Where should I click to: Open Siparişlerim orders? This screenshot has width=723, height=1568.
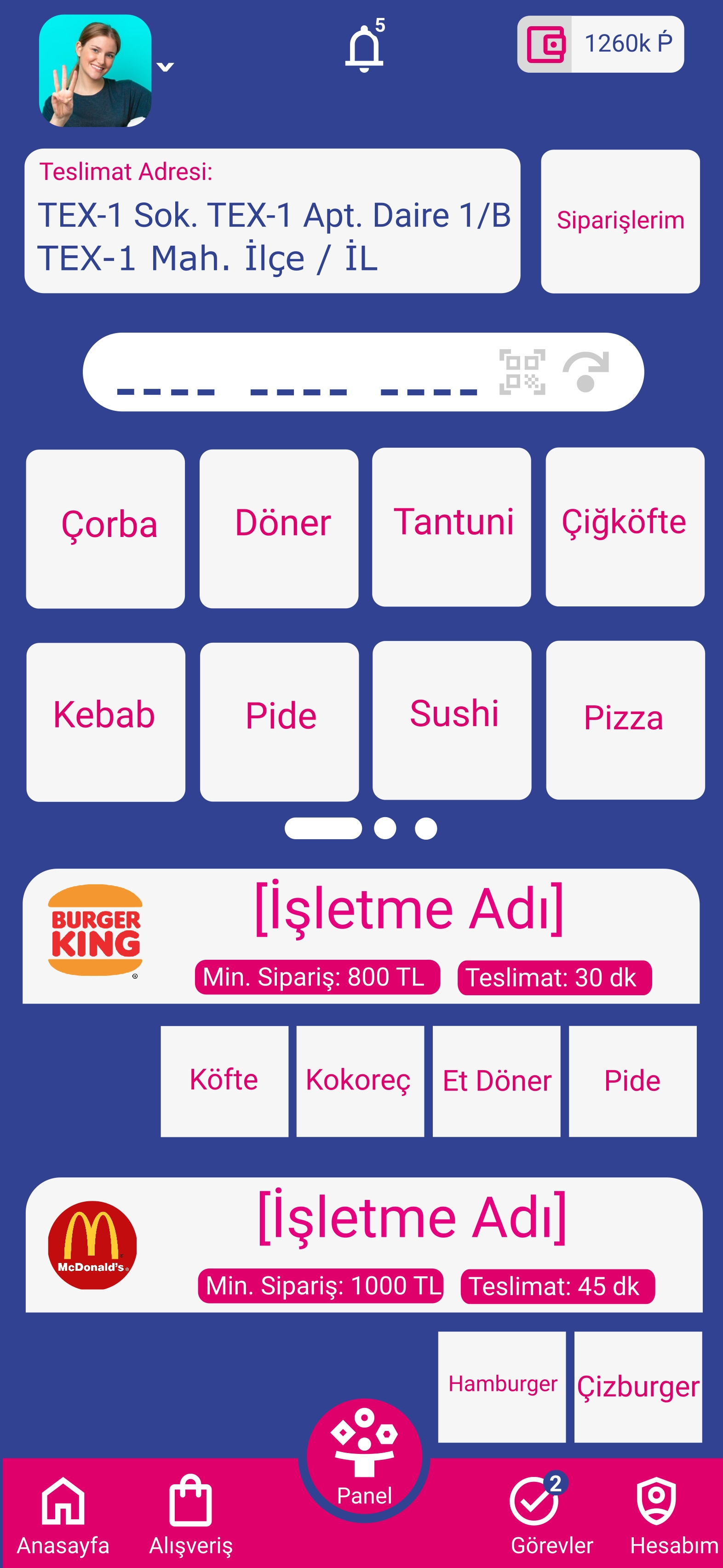pyautogui.click(x=620, y=221)
